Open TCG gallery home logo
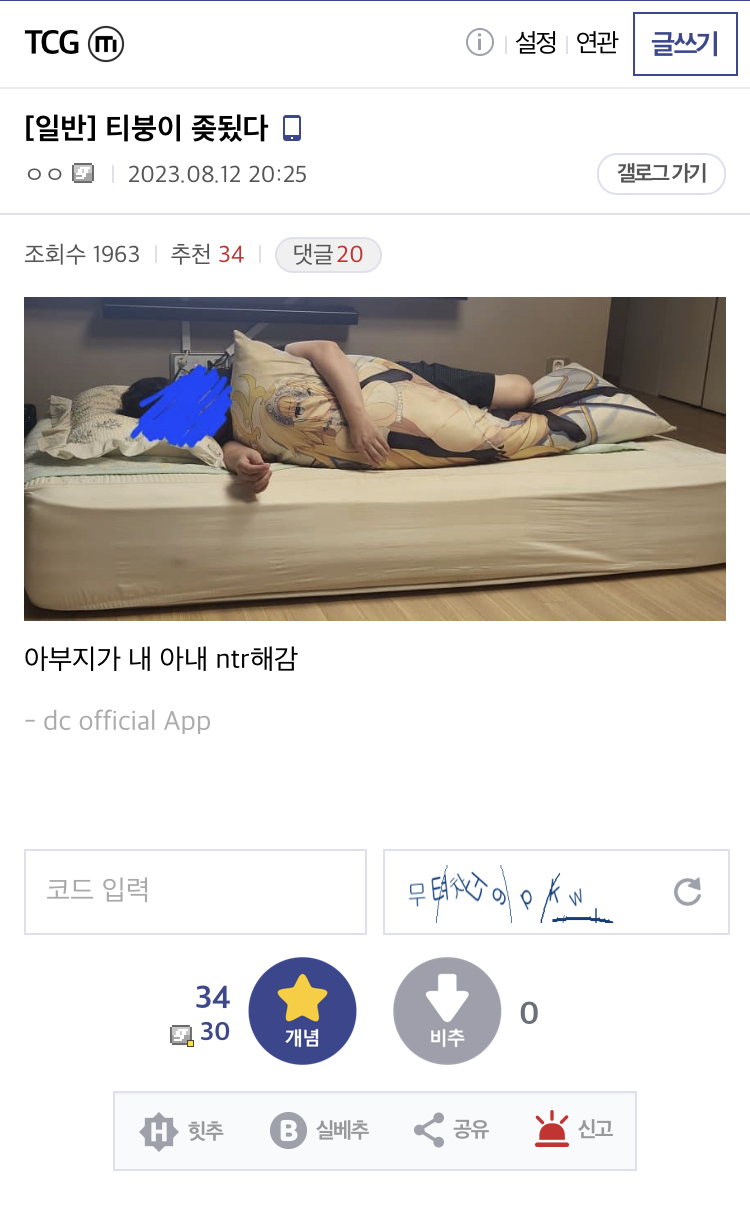The width and height of the screenshot is (750, 1227). [74, 43]
